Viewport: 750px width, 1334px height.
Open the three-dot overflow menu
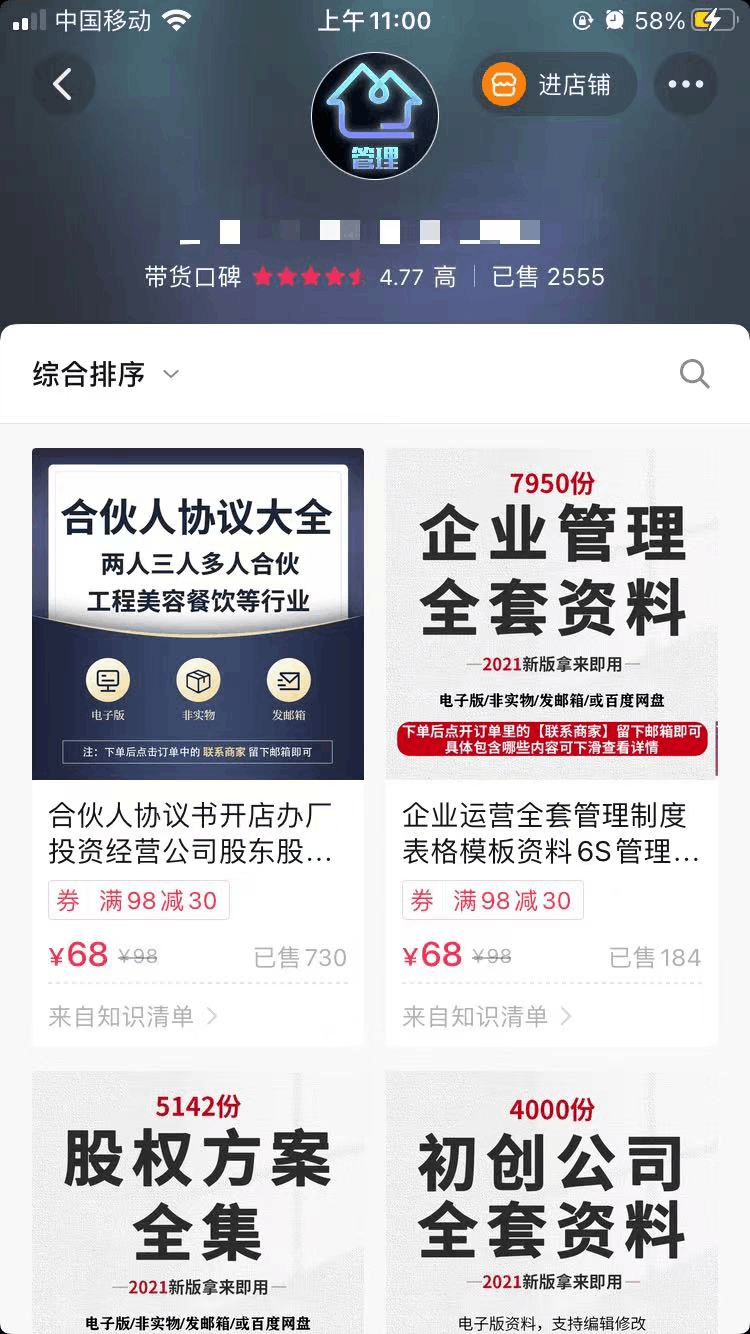pos(686,85)
